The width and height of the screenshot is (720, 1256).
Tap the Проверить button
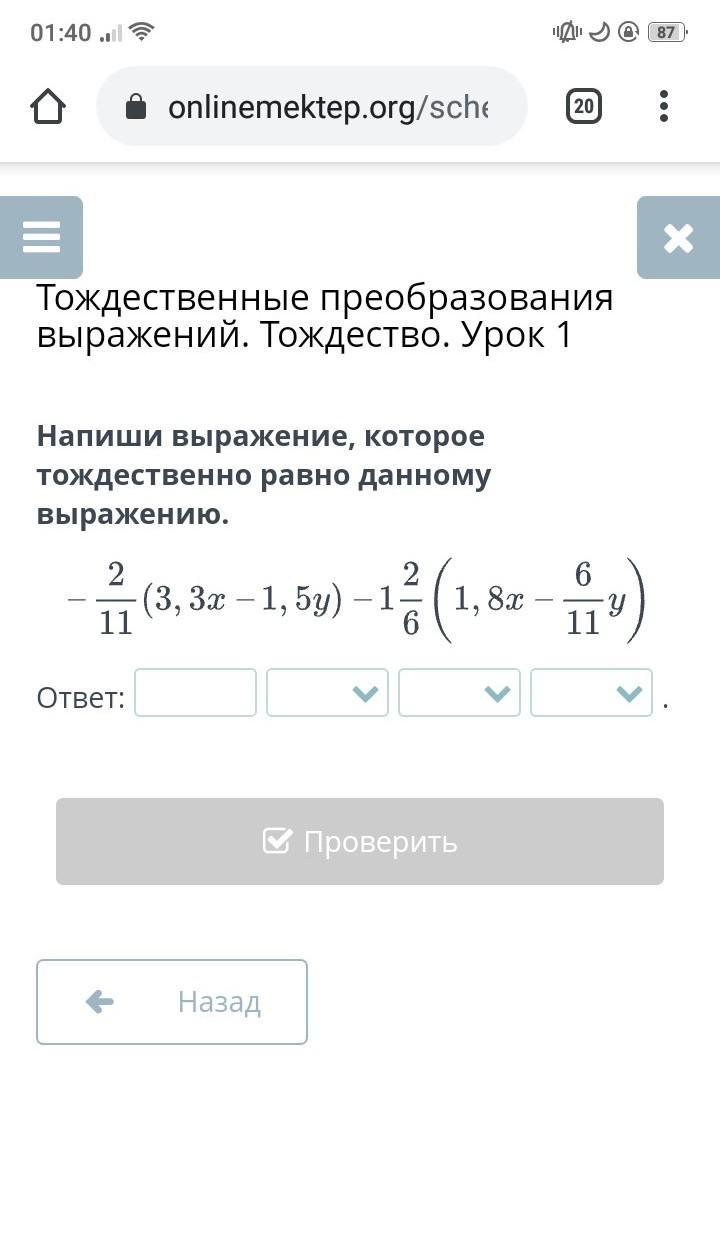[360, 841]
